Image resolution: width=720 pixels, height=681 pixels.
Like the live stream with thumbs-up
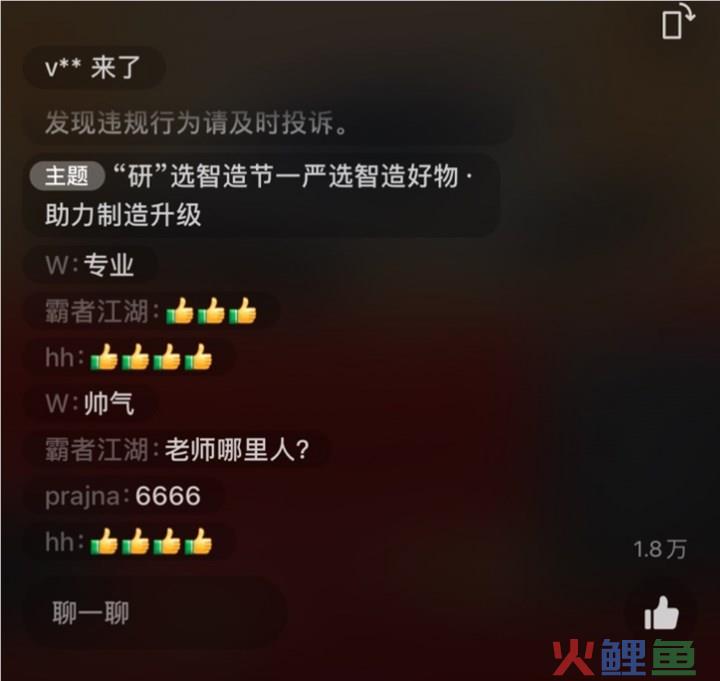point(661,613)
